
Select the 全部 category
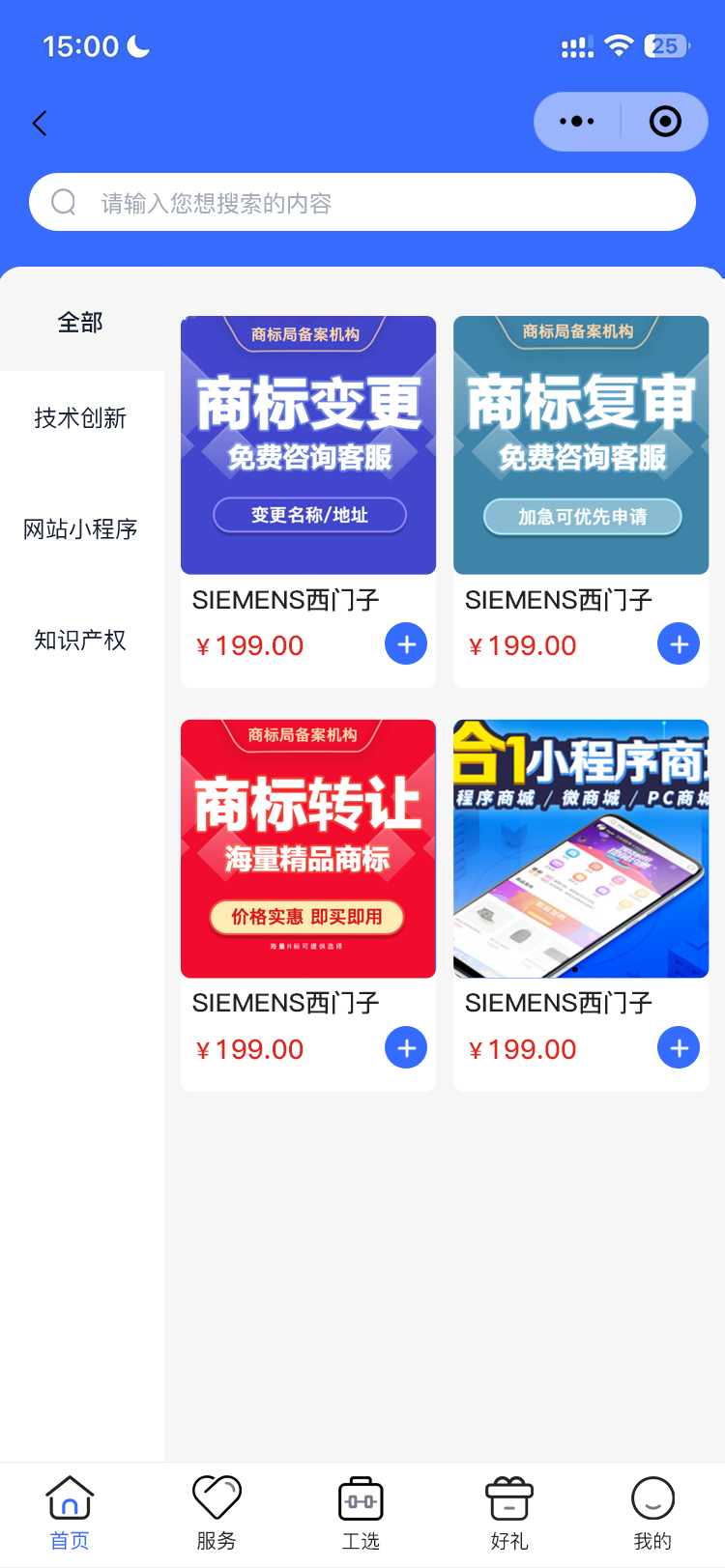pyautogui.click(x=80, y=323)
